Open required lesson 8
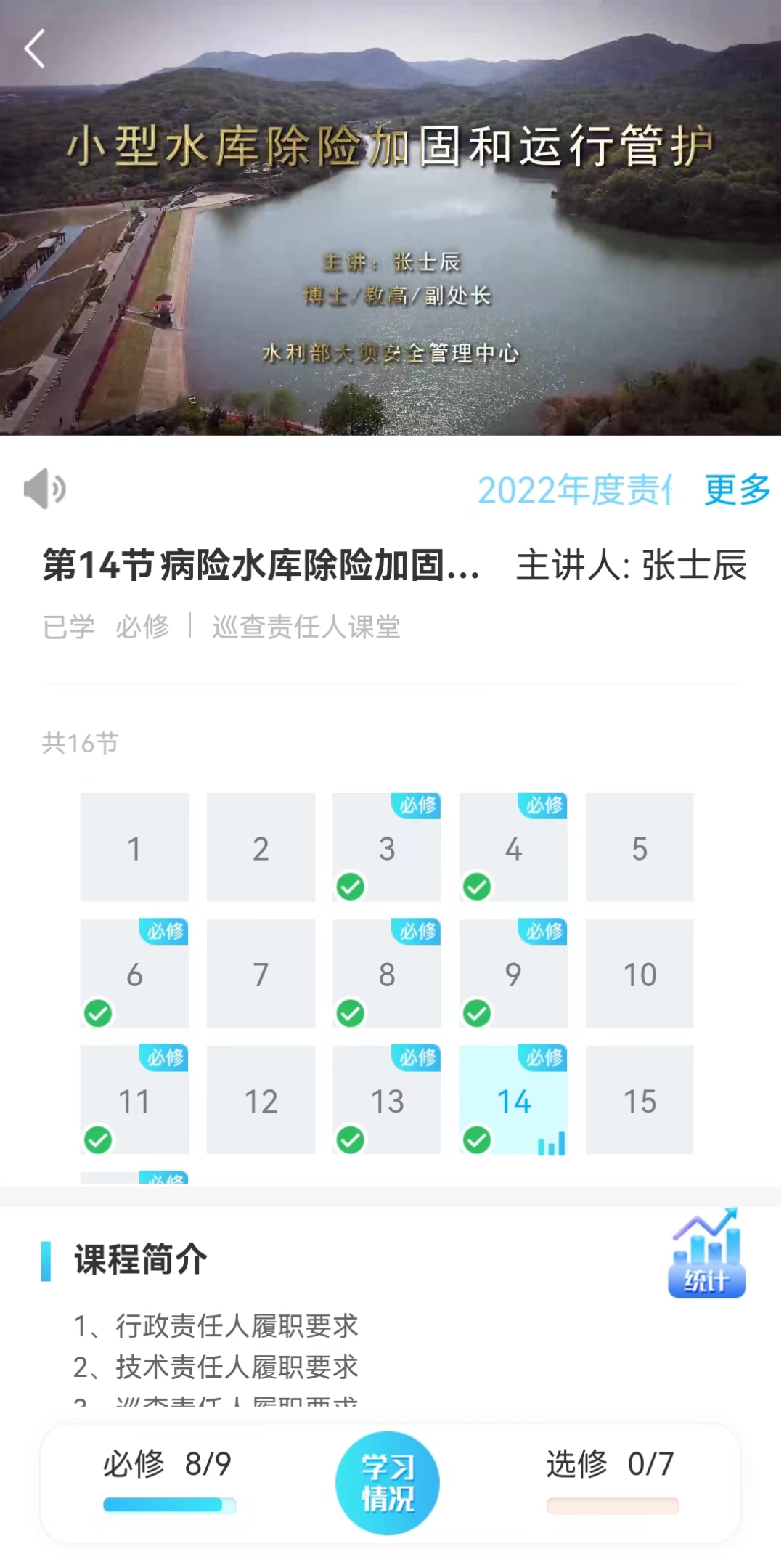 pyautogui.click(x=387, y=974)
